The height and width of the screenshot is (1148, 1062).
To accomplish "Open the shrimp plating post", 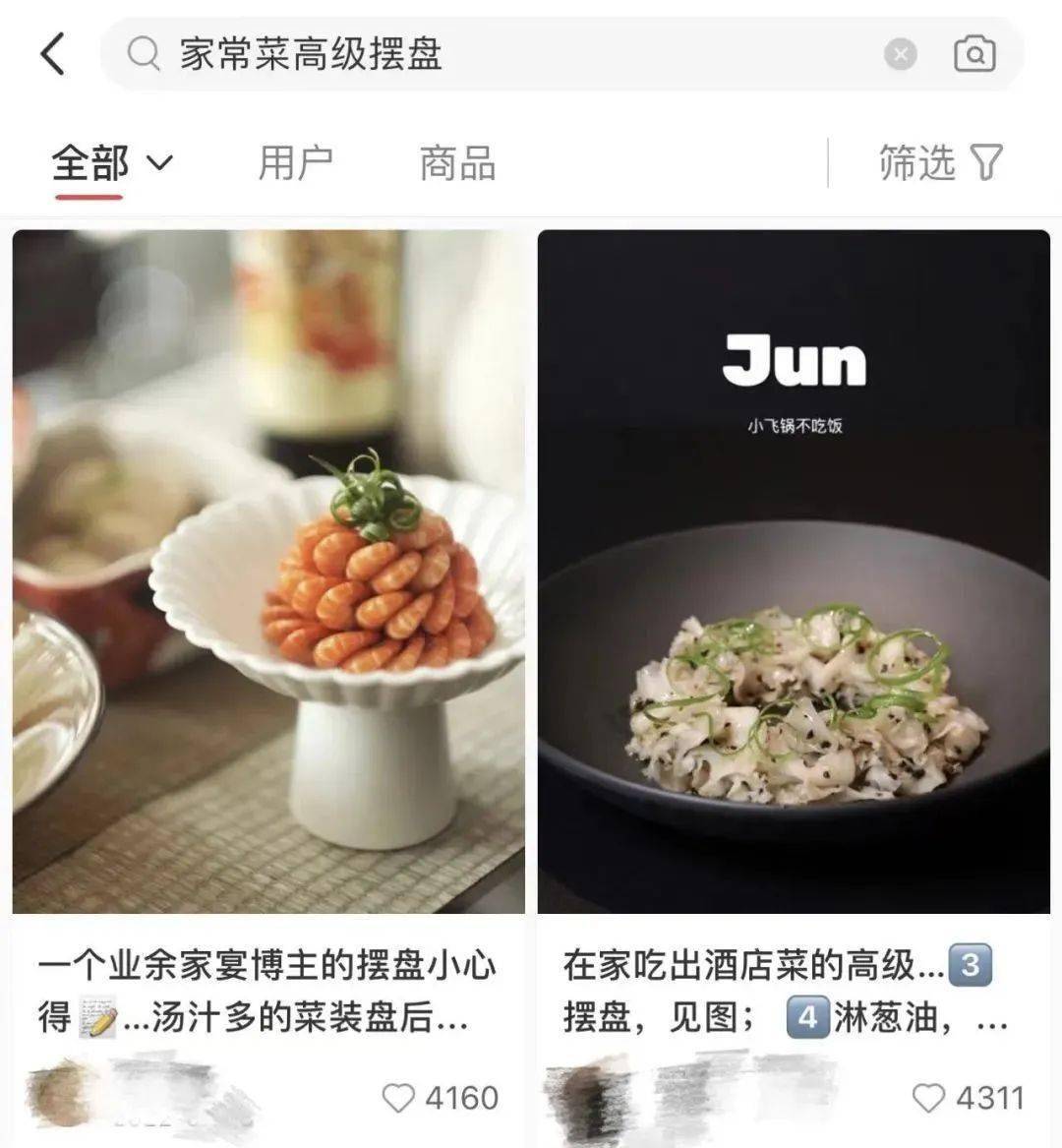I will click(268, 571).
